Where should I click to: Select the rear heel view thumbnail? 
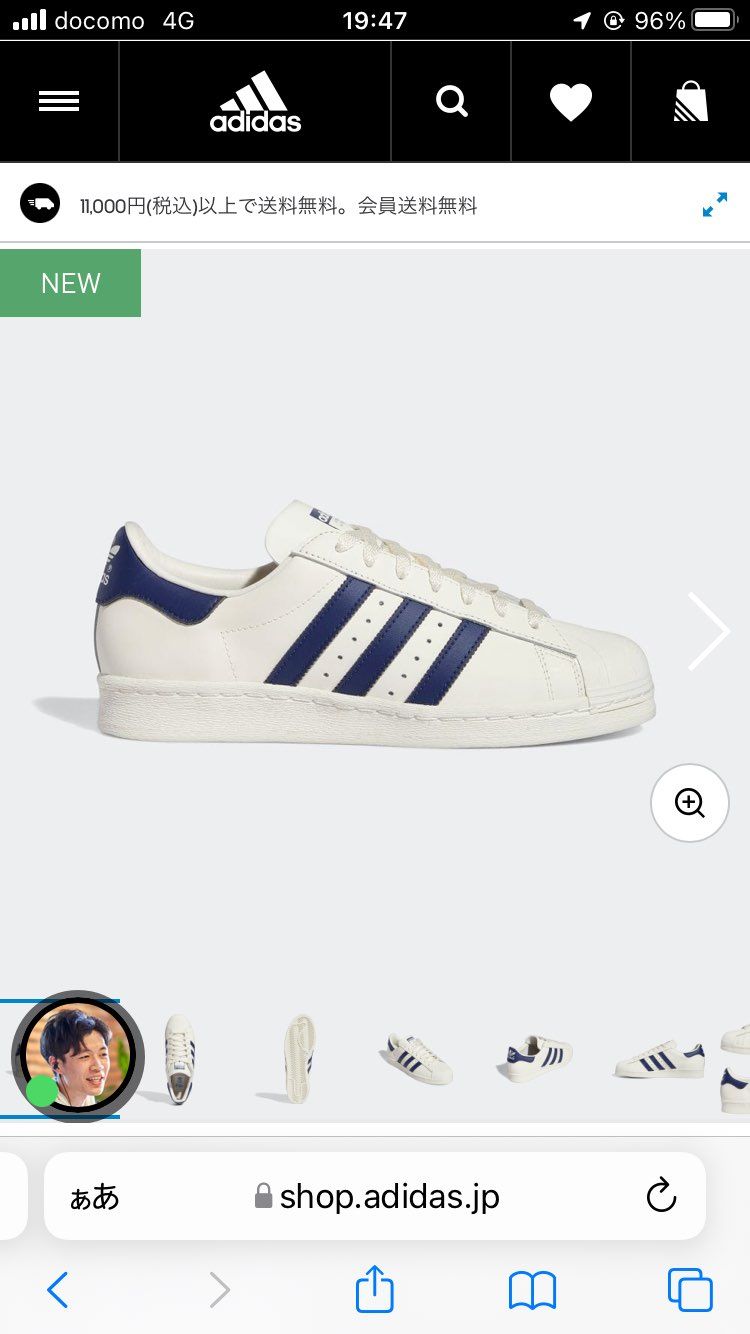click(x=537, y=1060)
